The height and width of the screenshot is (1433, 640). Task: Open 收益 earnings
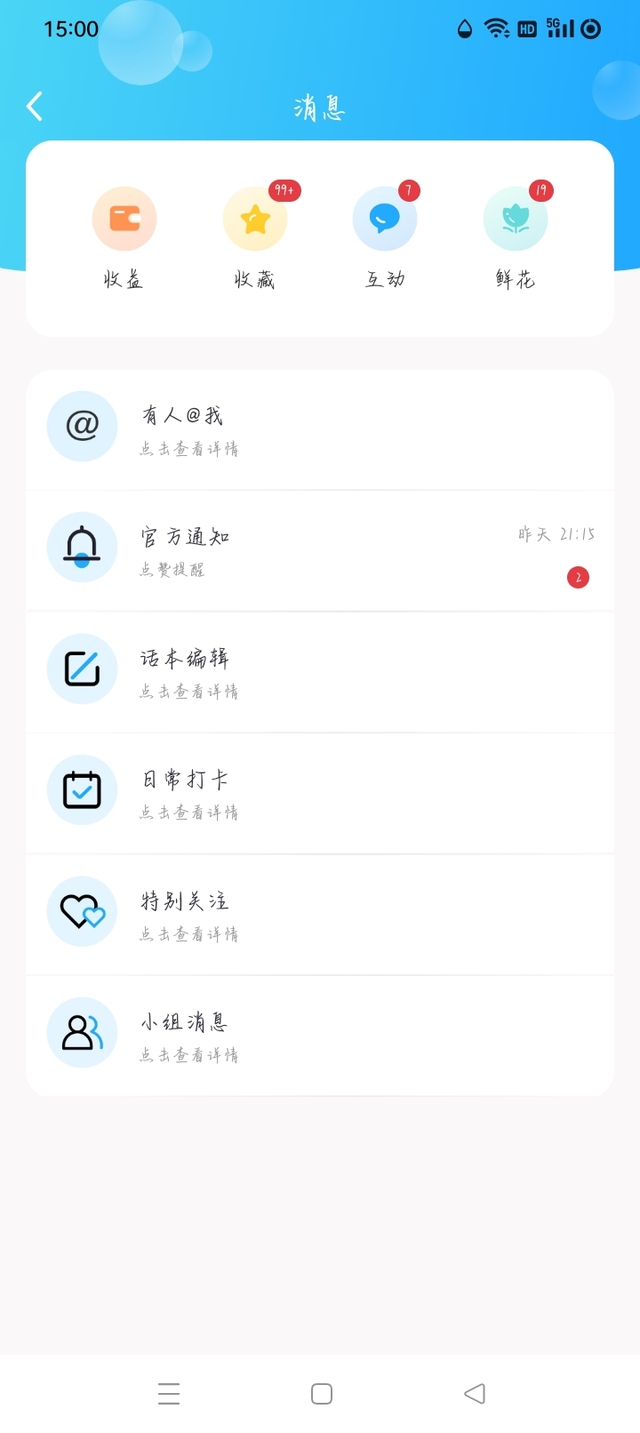[124, 238]
